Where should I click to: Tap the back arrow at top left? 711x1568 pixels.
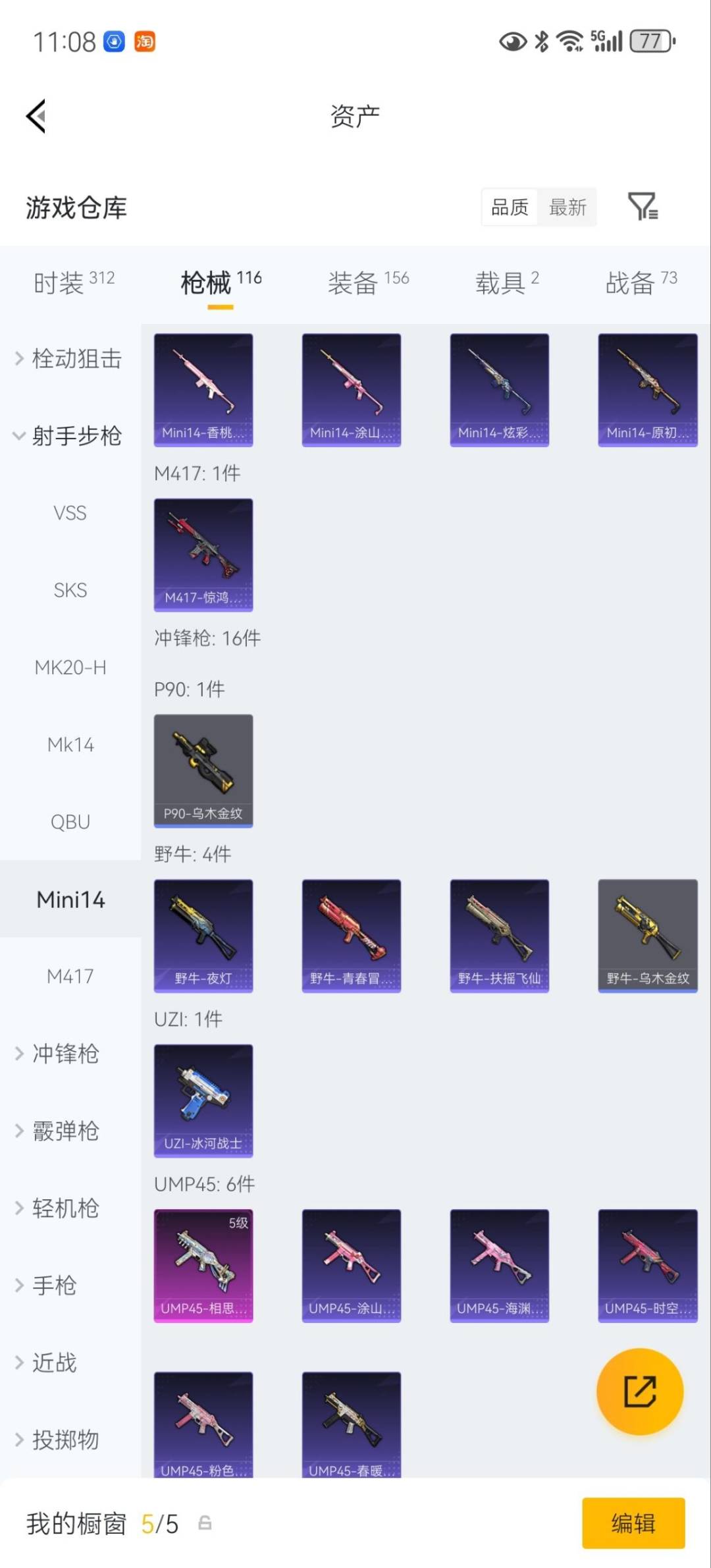(x=36, y=116)
